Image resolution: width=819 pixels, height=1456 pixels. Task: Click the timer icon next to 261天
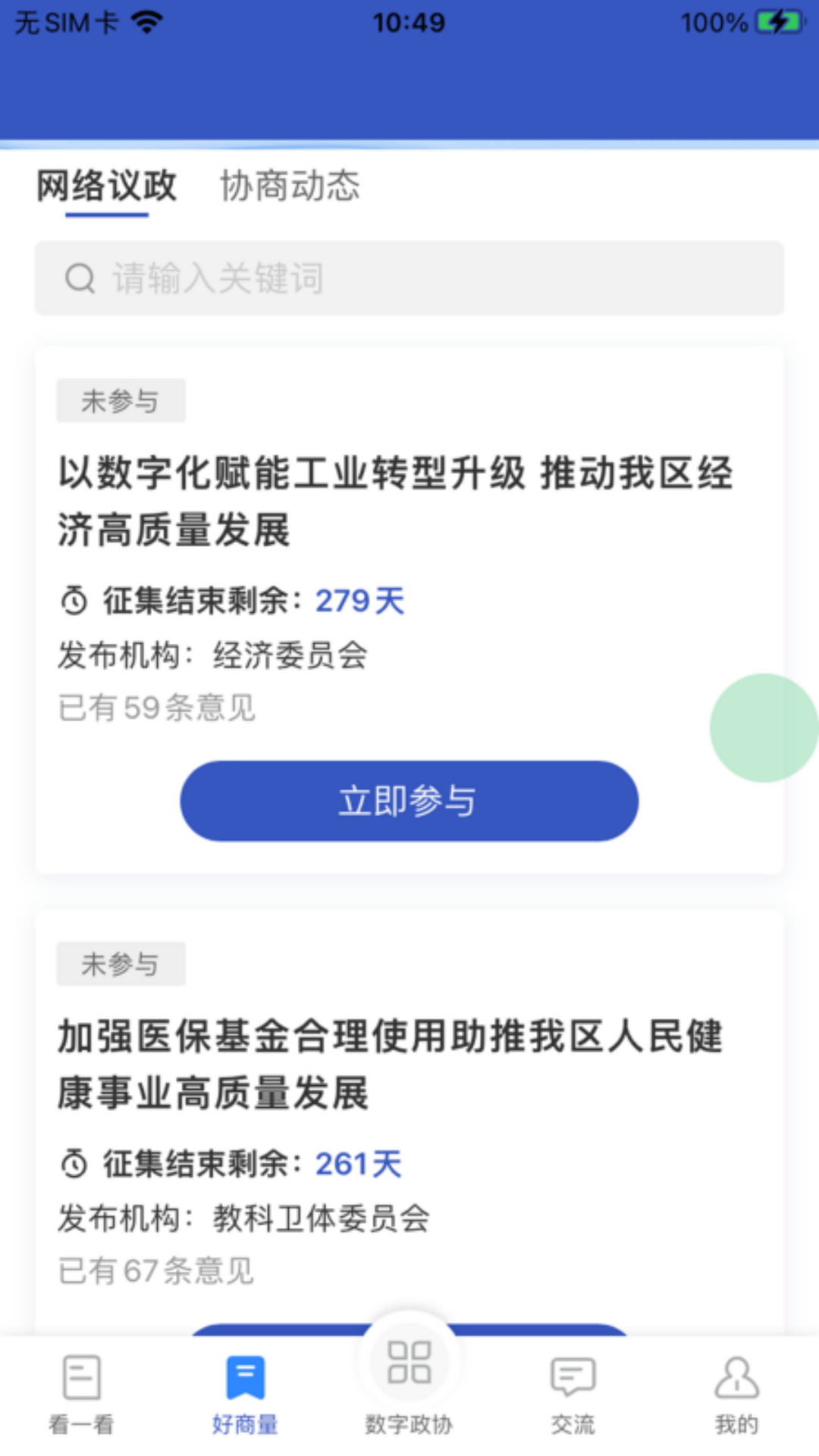pyautogui.click(x=74, y=1163)
